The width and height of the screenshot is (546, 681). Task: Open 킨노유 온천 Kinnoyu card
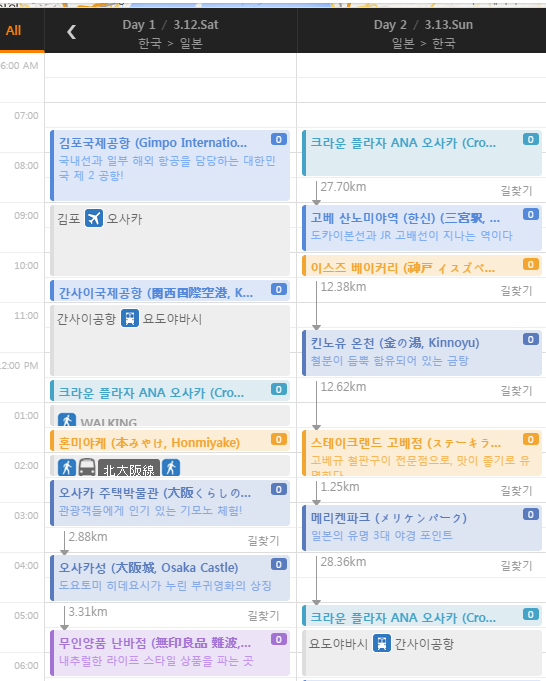pyautogui.click(x=422, y=353)
